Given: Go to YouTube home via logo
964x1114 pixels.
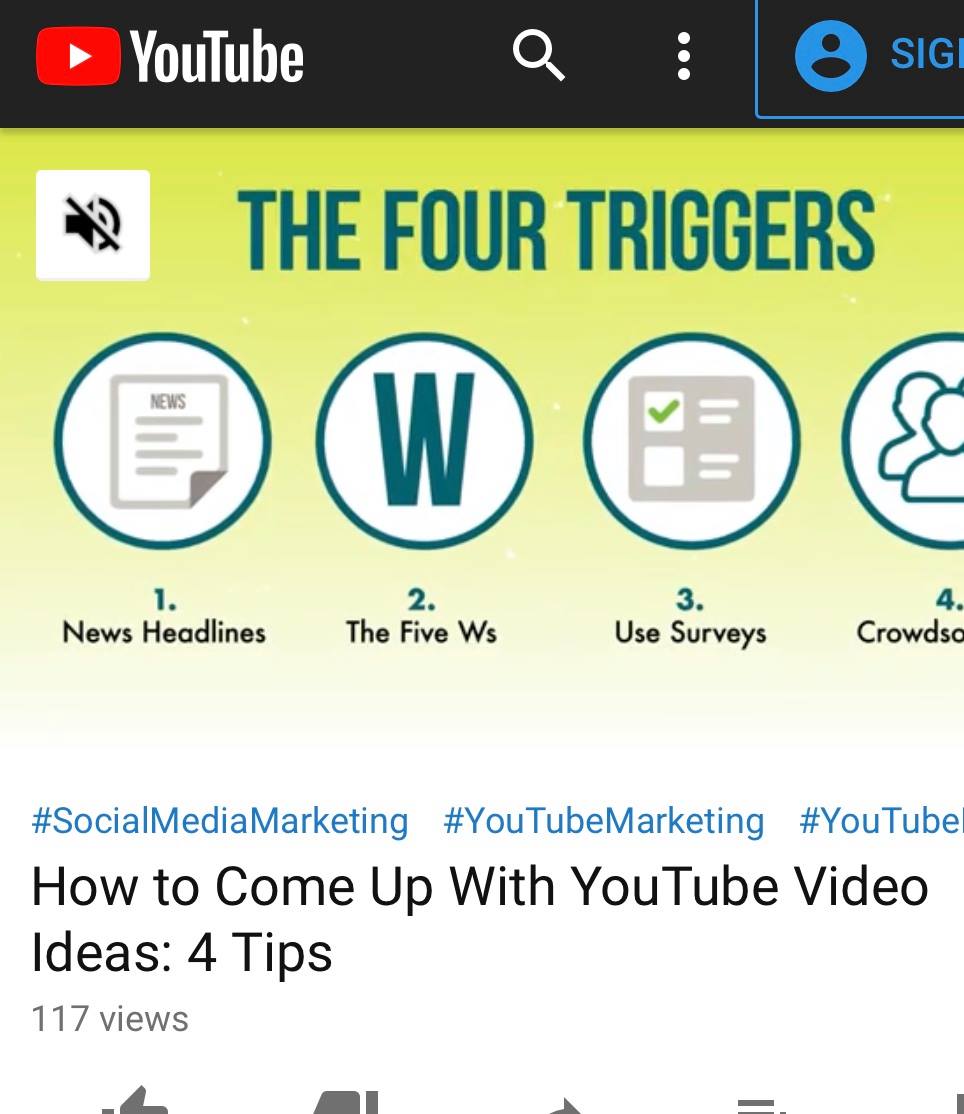Looking at the screenshot, I should point(170,56).
